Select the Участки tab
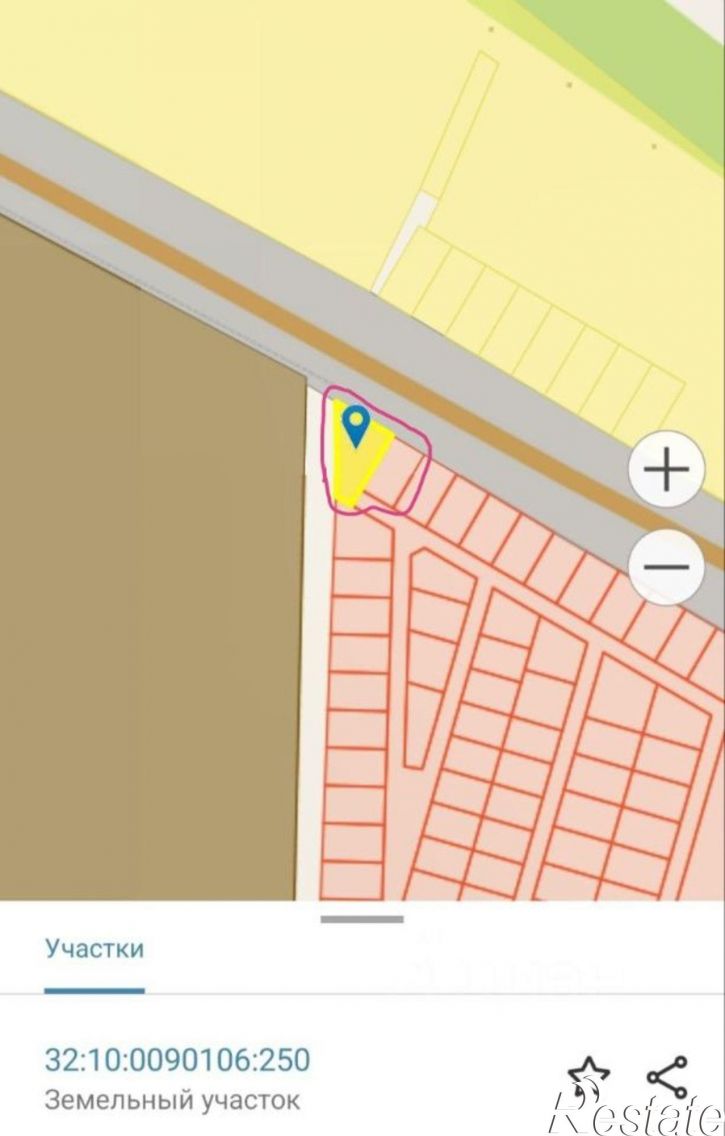This screenshot has height=1136, width=725. (94, 949)
